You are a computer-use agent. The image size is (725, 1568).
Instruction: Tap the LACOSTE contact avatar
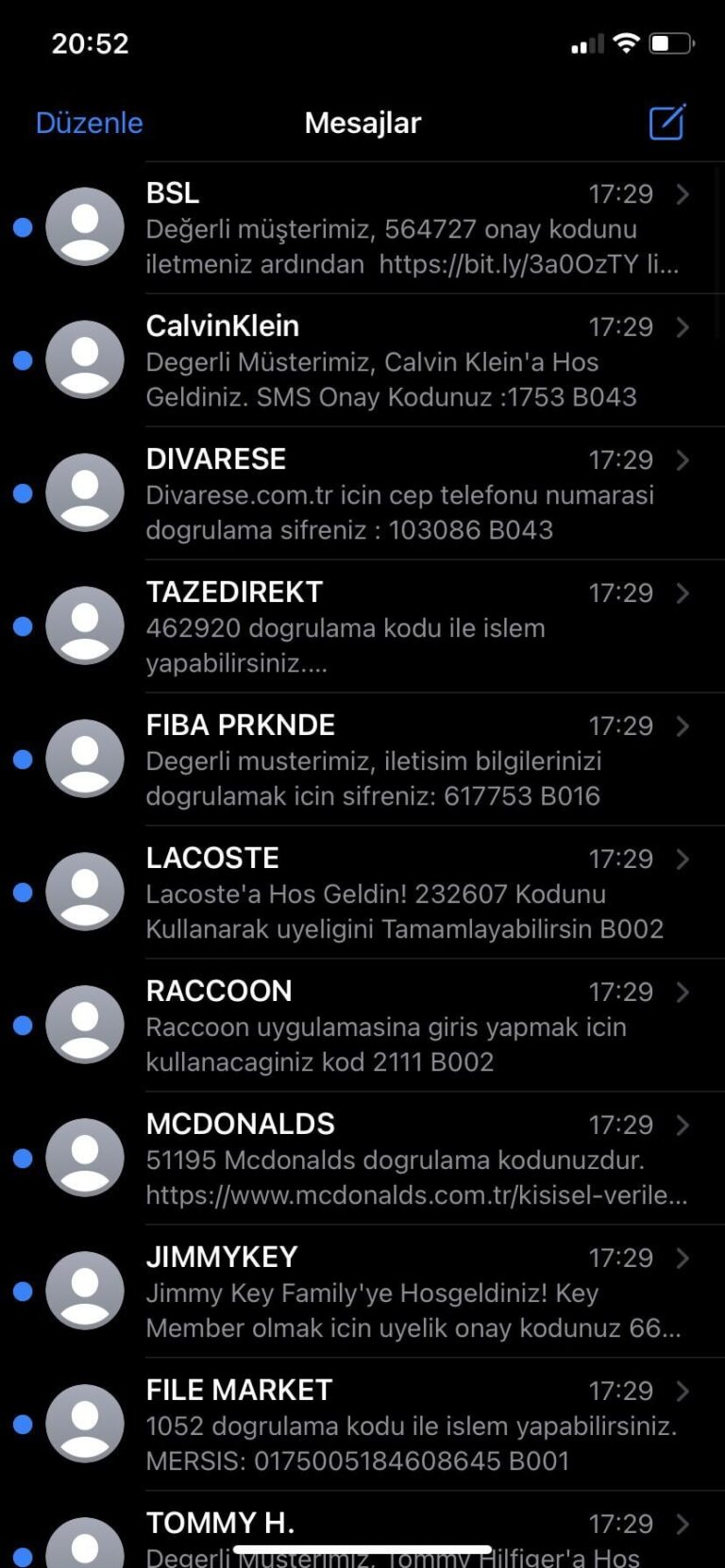click(84, 891)
